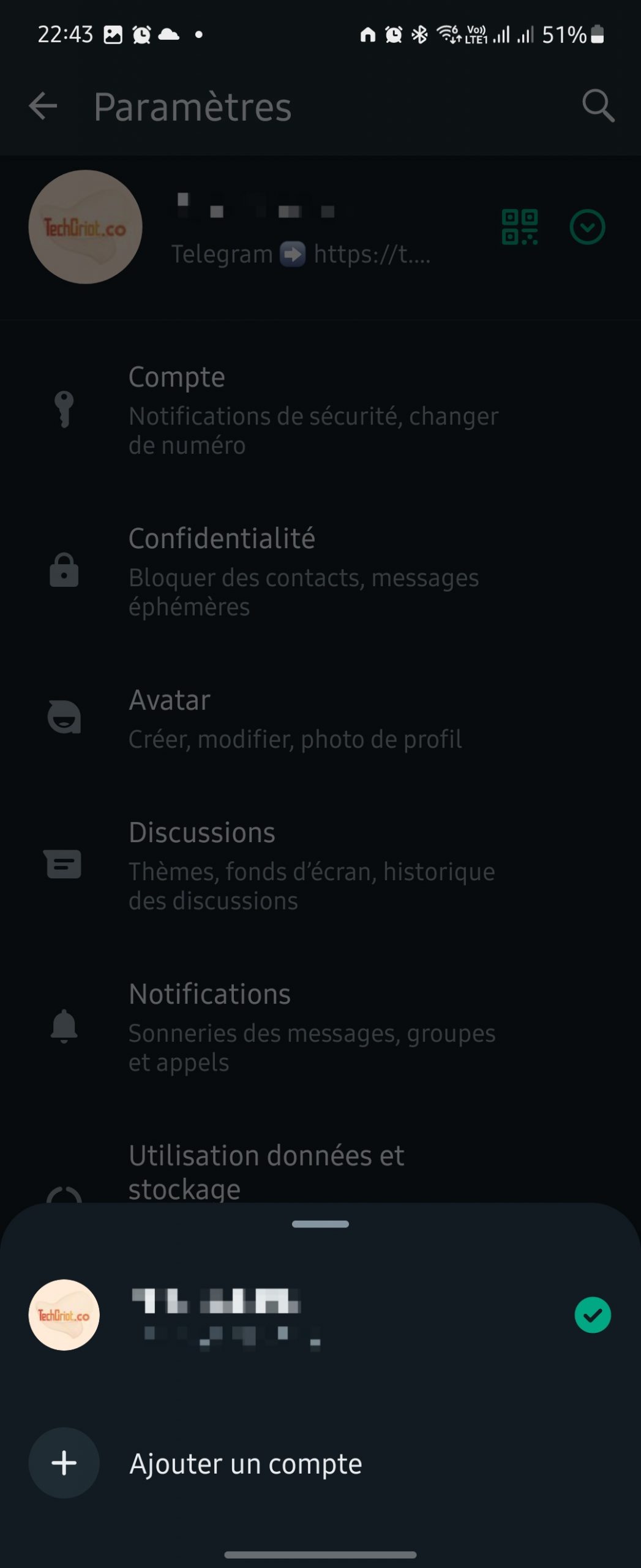Image resolution: width=641 pixels, height=1568 pixels.
Task: Open Compte settings
Action: pyautogui.click(x=312, y=409)
